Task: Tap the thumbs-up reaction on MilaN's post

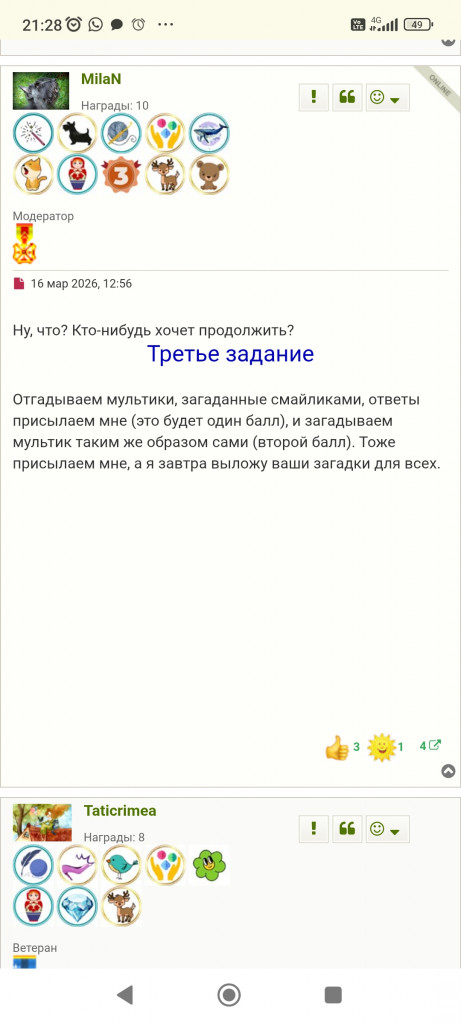Action: [x=337, y=747]
